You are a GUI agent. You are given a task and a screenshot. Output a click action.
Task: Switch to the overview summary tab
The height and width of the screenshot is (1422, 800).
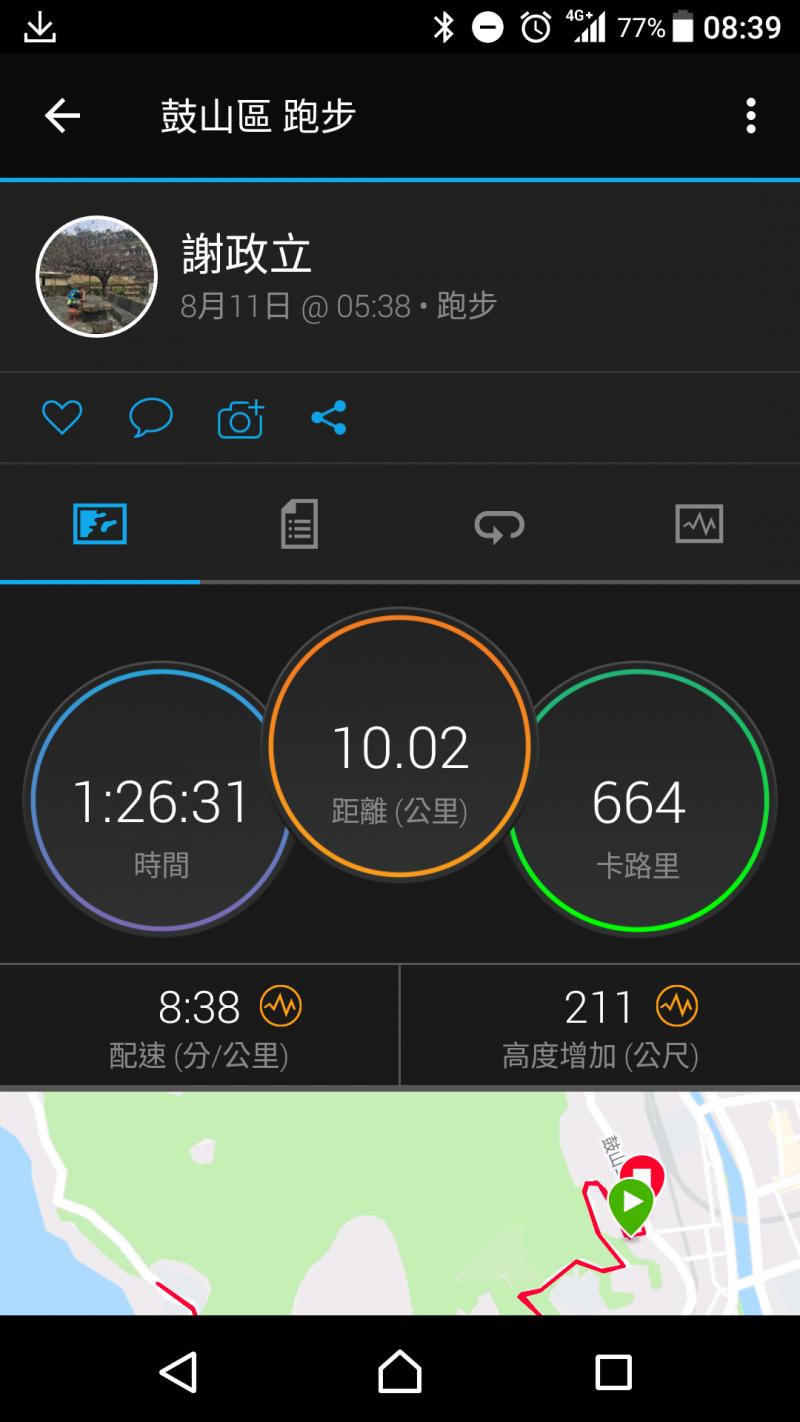100,524
